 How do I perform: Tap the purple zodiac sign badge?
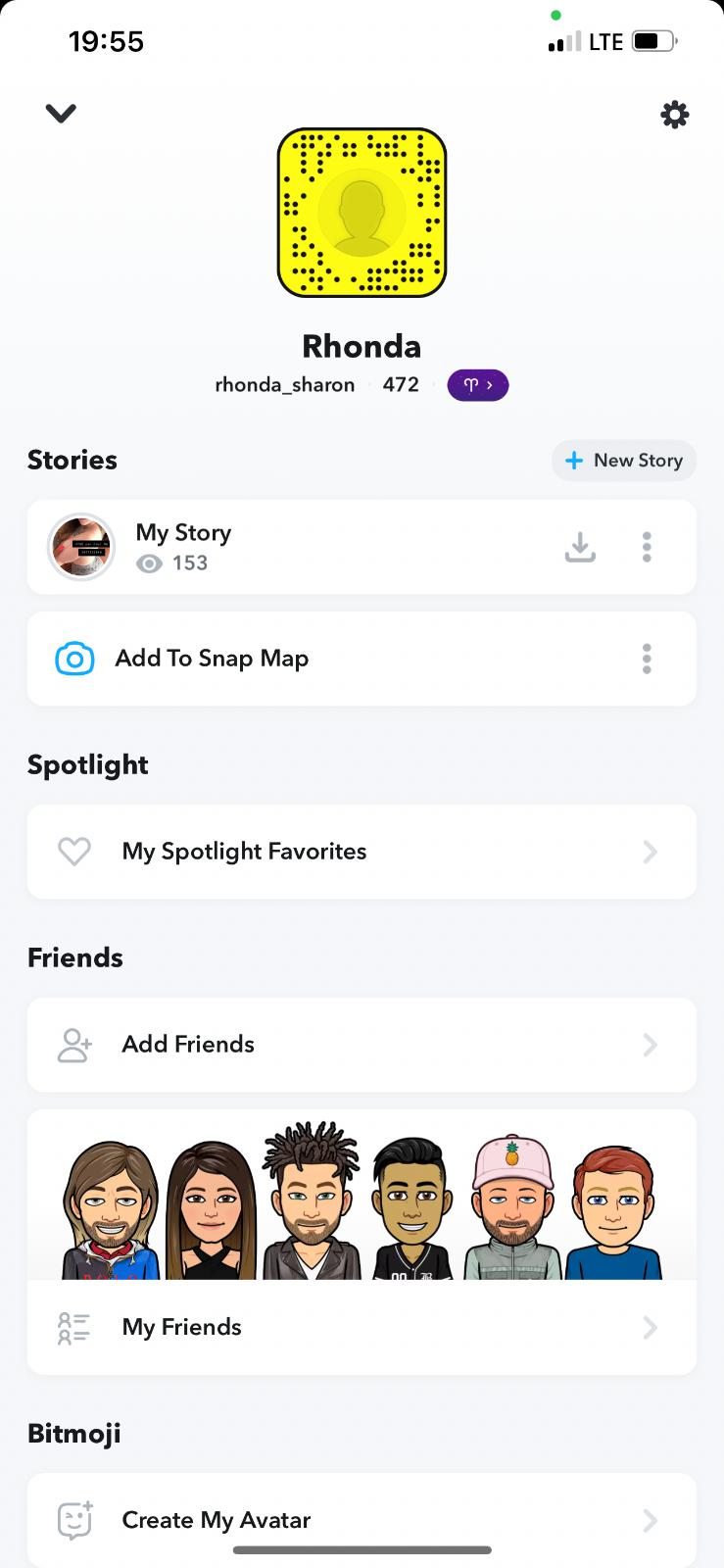(x=477, y=385)
